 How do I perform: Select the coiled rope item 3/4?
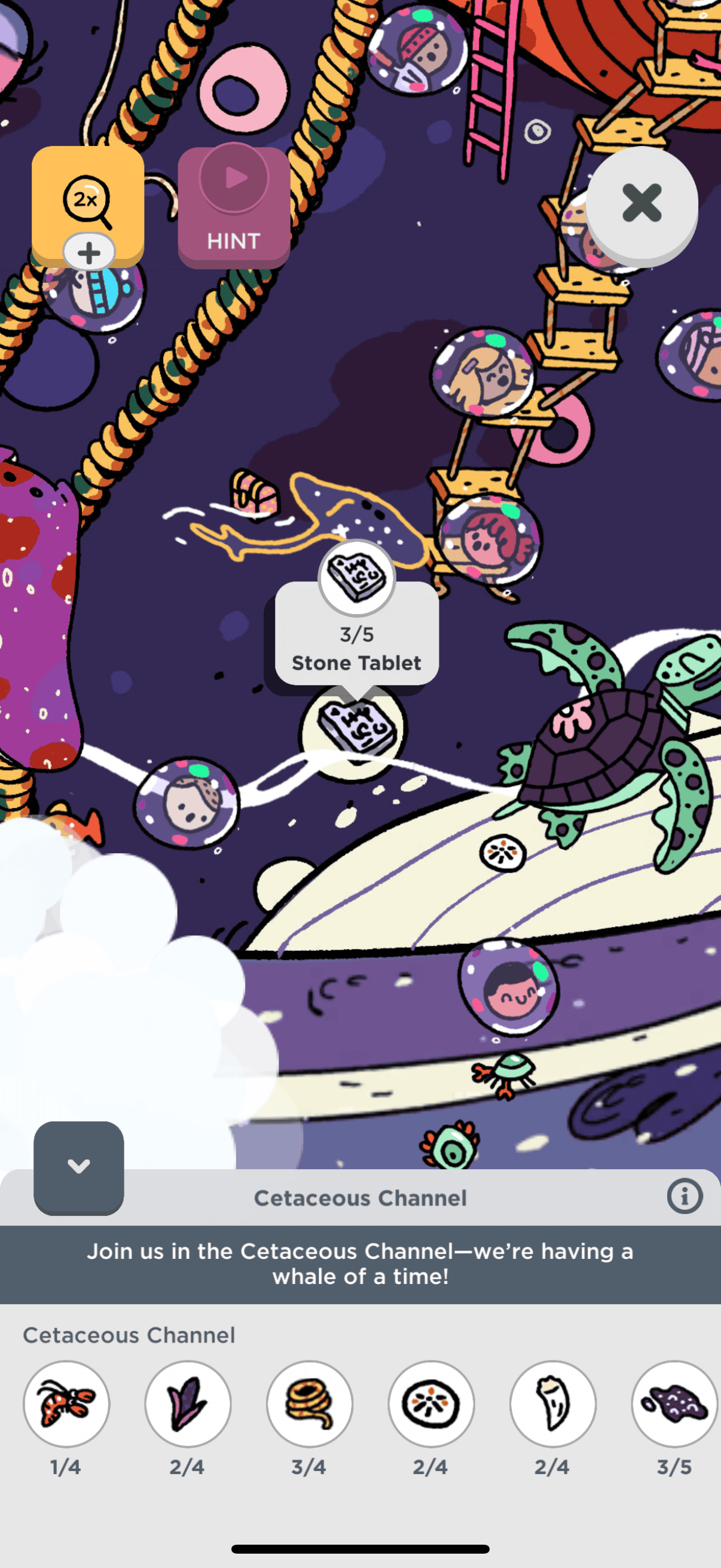point(310,1404)
